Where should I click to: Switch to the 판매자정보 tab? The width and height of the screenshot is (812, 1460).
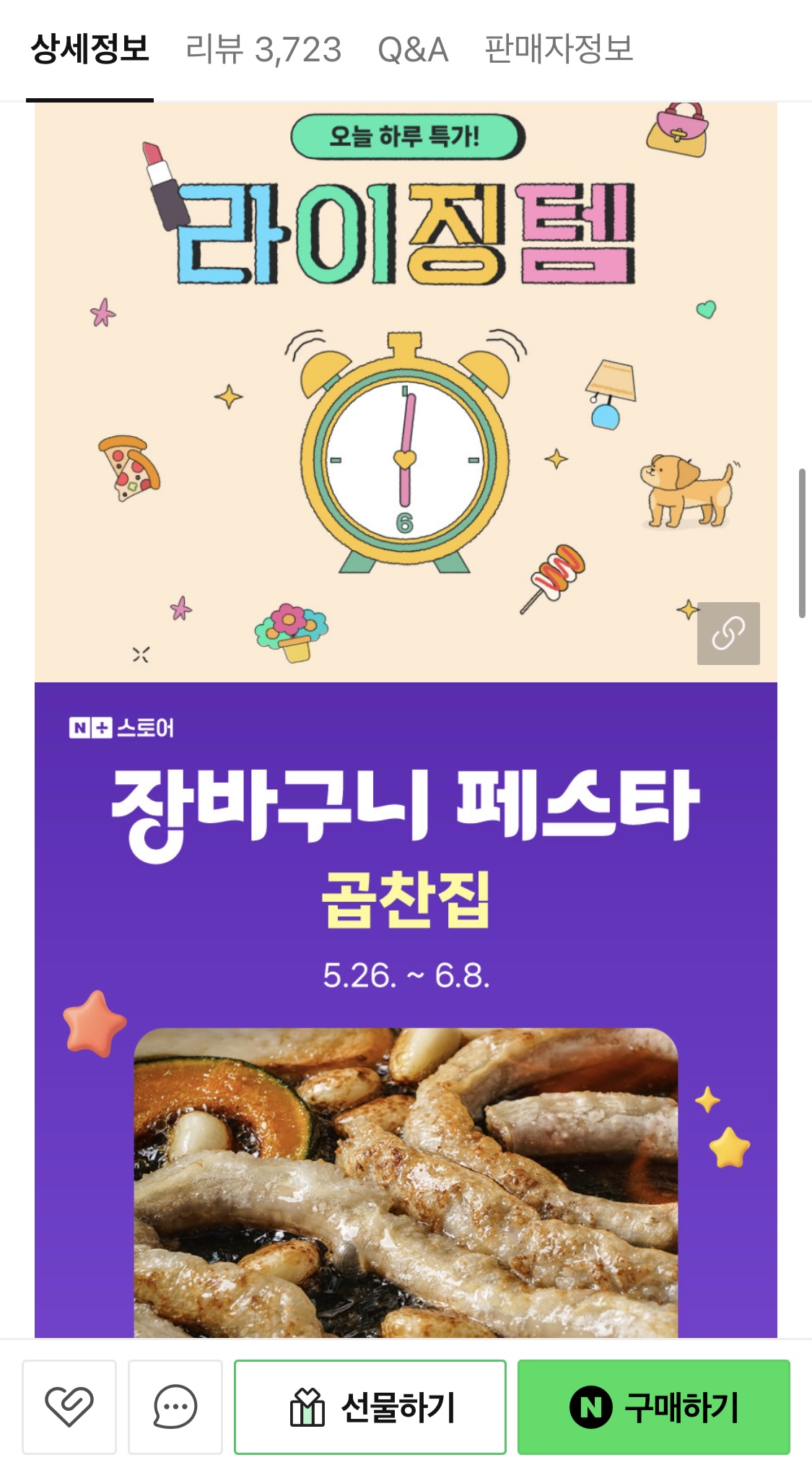(x=559, y=50)
